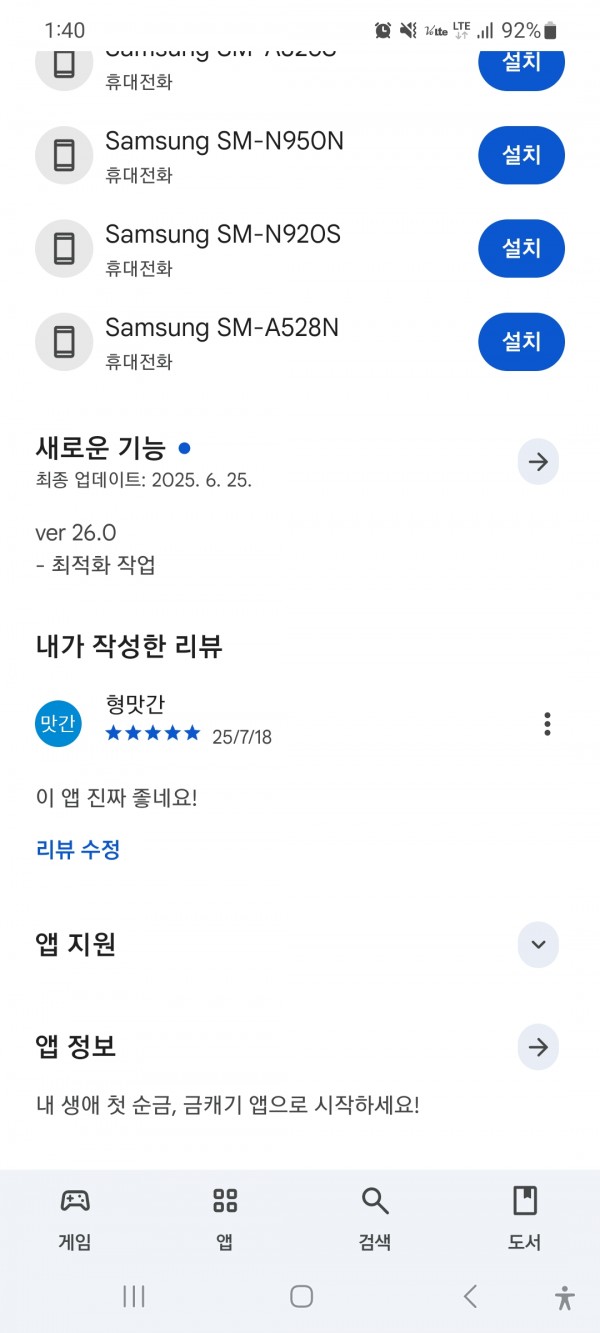Open the 새로운 기능 arrow
This screenshot has width=600, height=1333.
click(538, 462)
